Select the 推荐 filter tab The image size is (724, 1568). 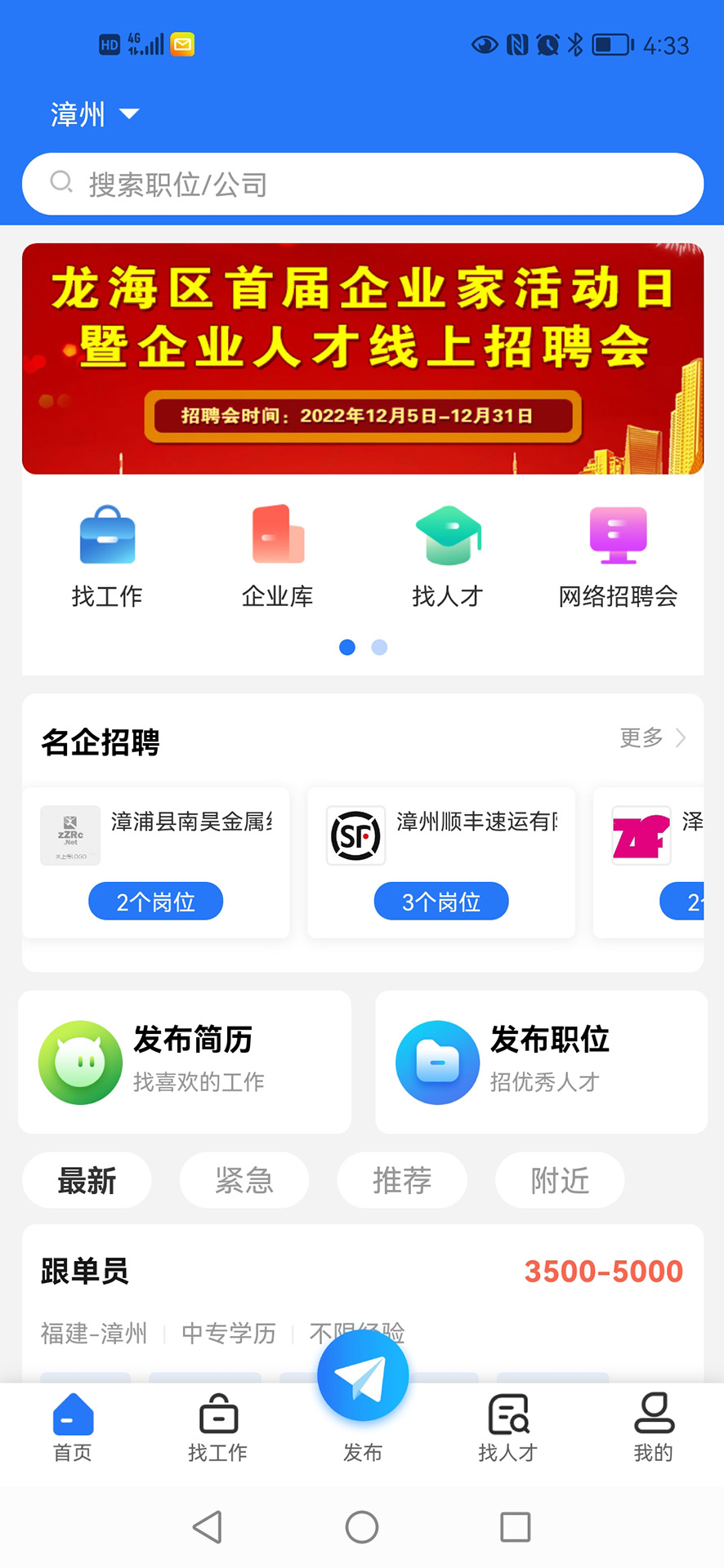coord(401,1180)
